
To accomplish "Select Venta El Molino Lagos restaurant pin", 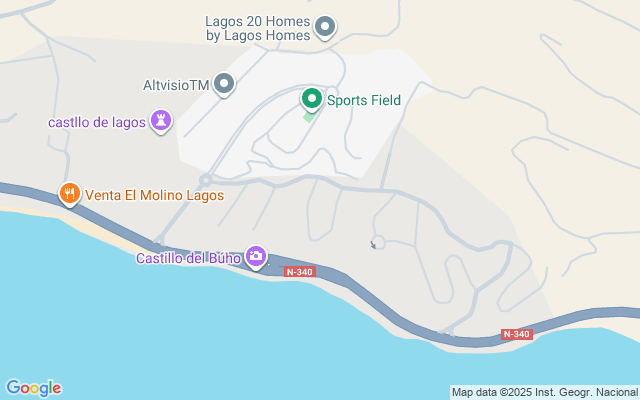I will [x=70, y=194].
